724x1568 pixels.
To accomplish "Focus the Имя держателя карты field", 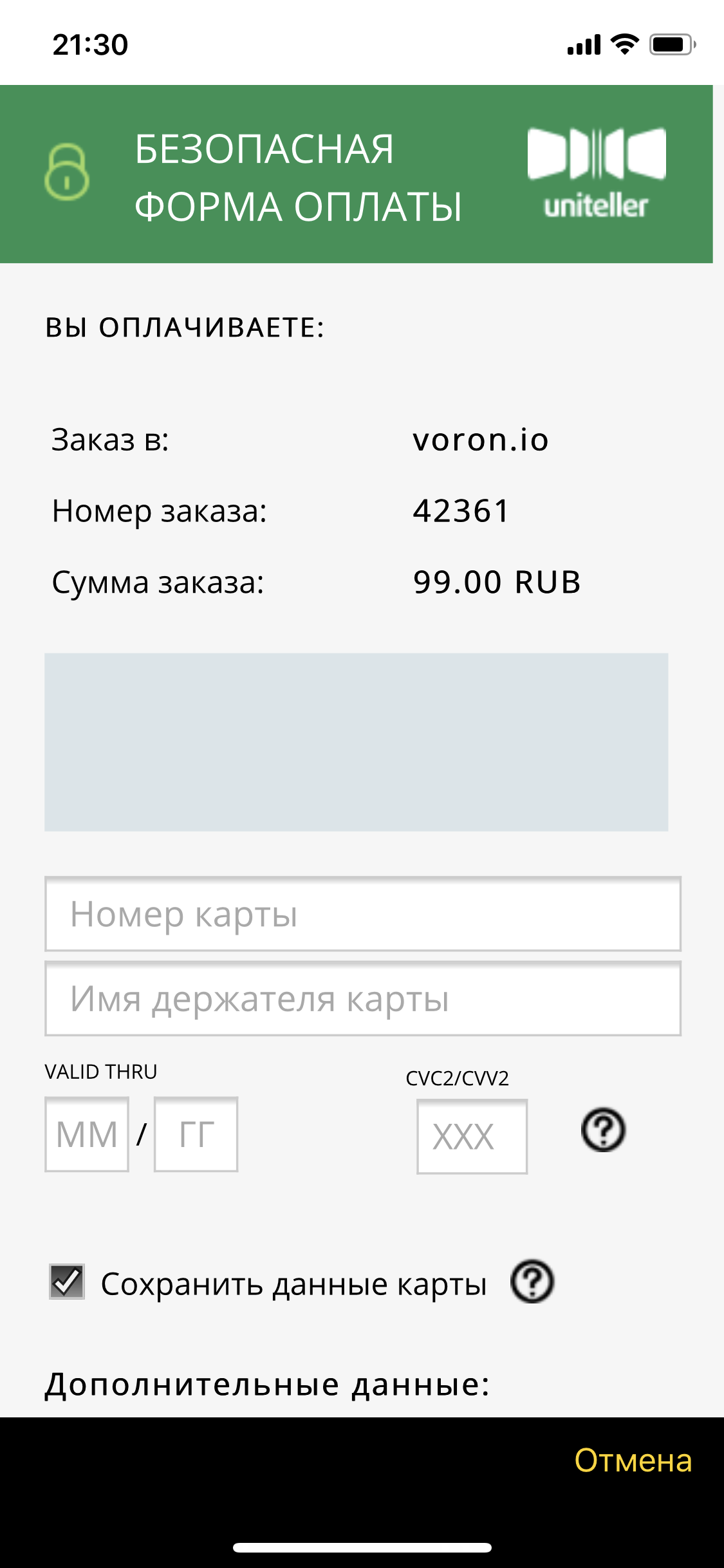I will (362, 998).
